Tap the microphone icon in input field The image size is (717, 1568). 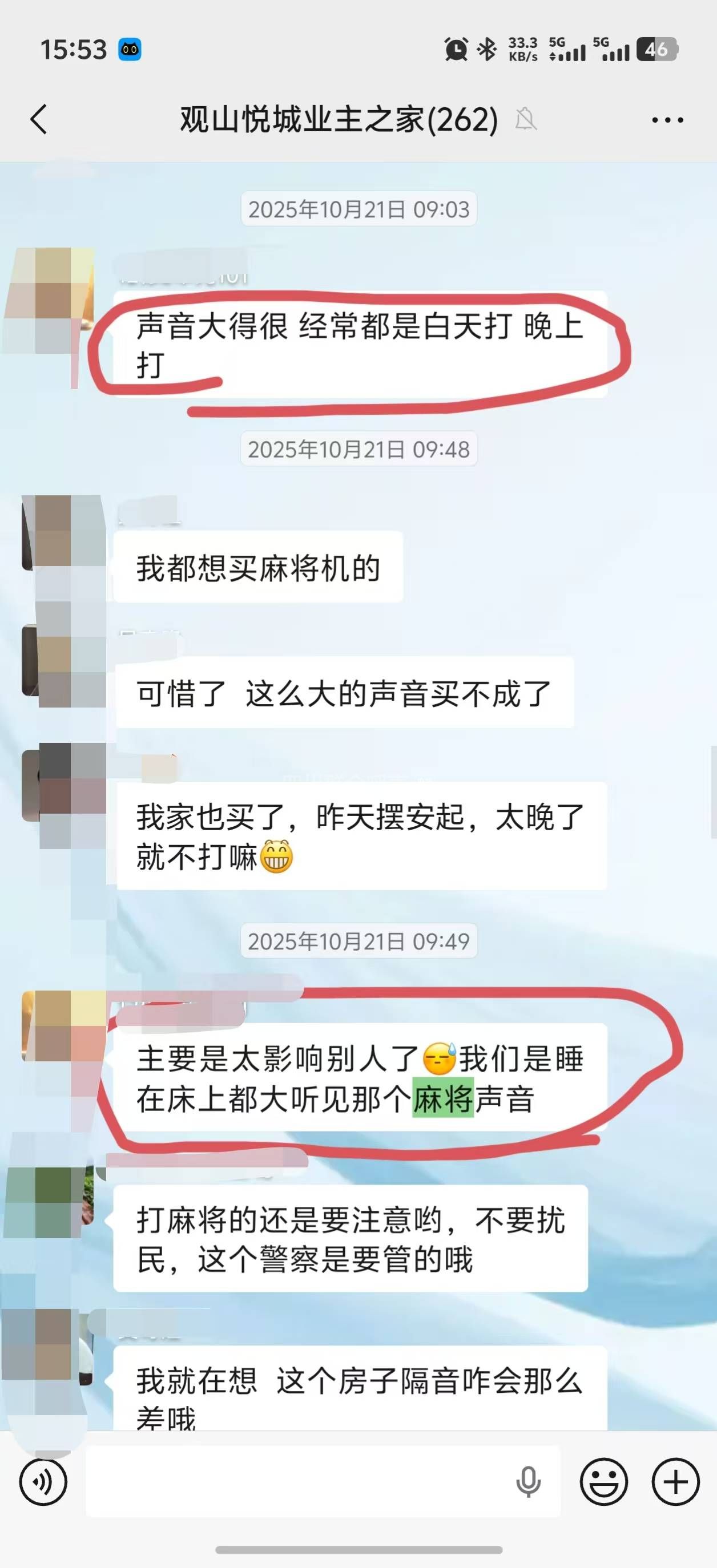pyautogui.click(x=528, y=1481)
